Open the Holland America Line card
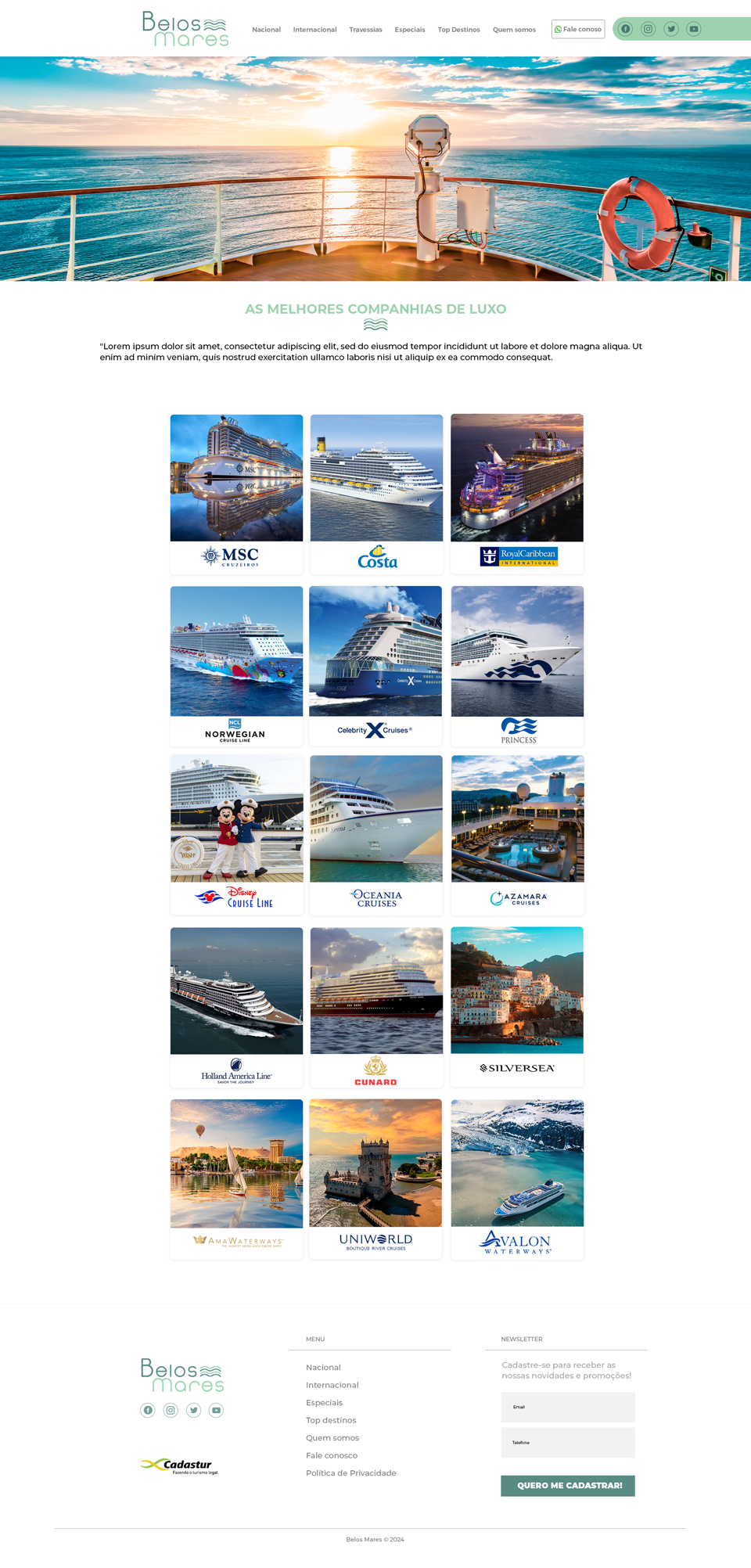 click(236, 1006)
